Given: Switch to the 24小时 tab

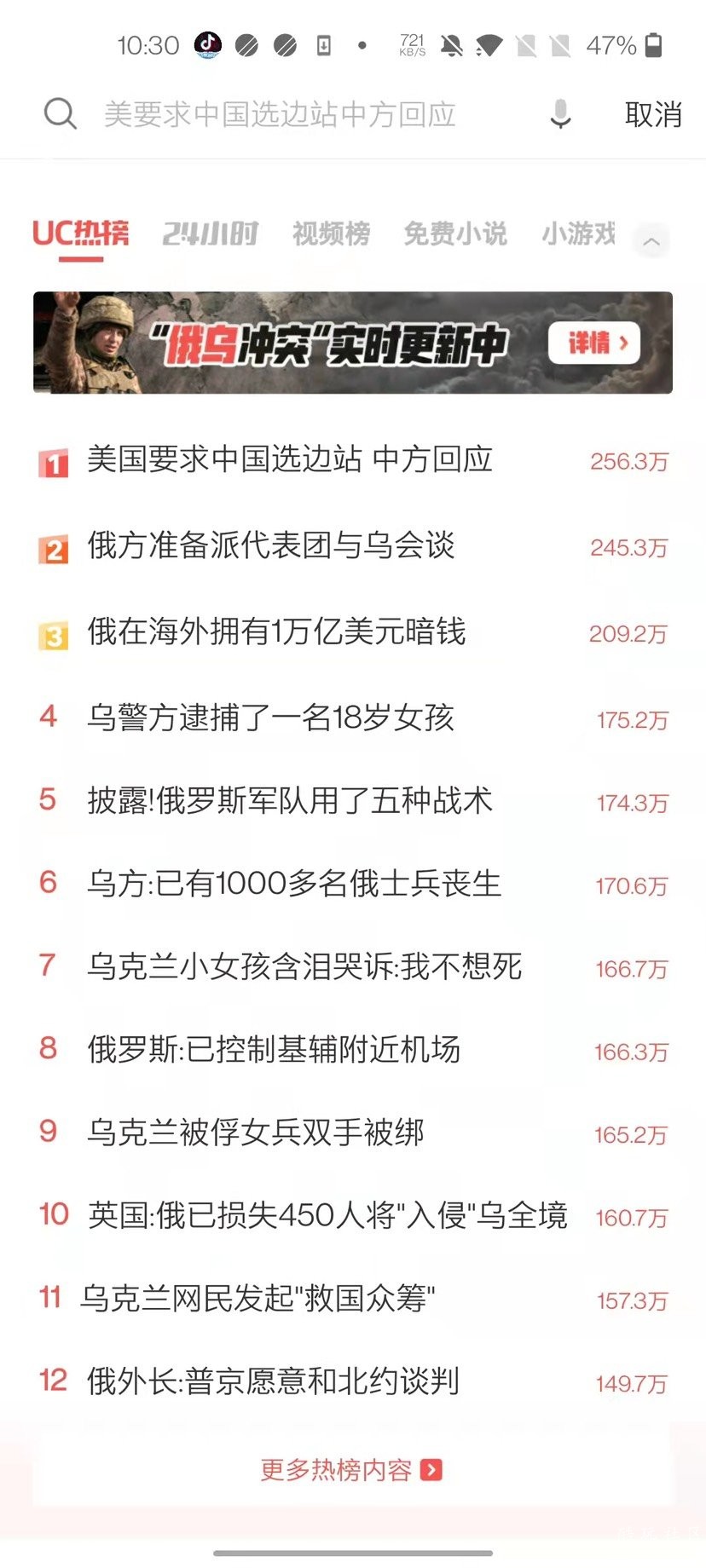Looking at the screenshot, I should coord(210,233).
